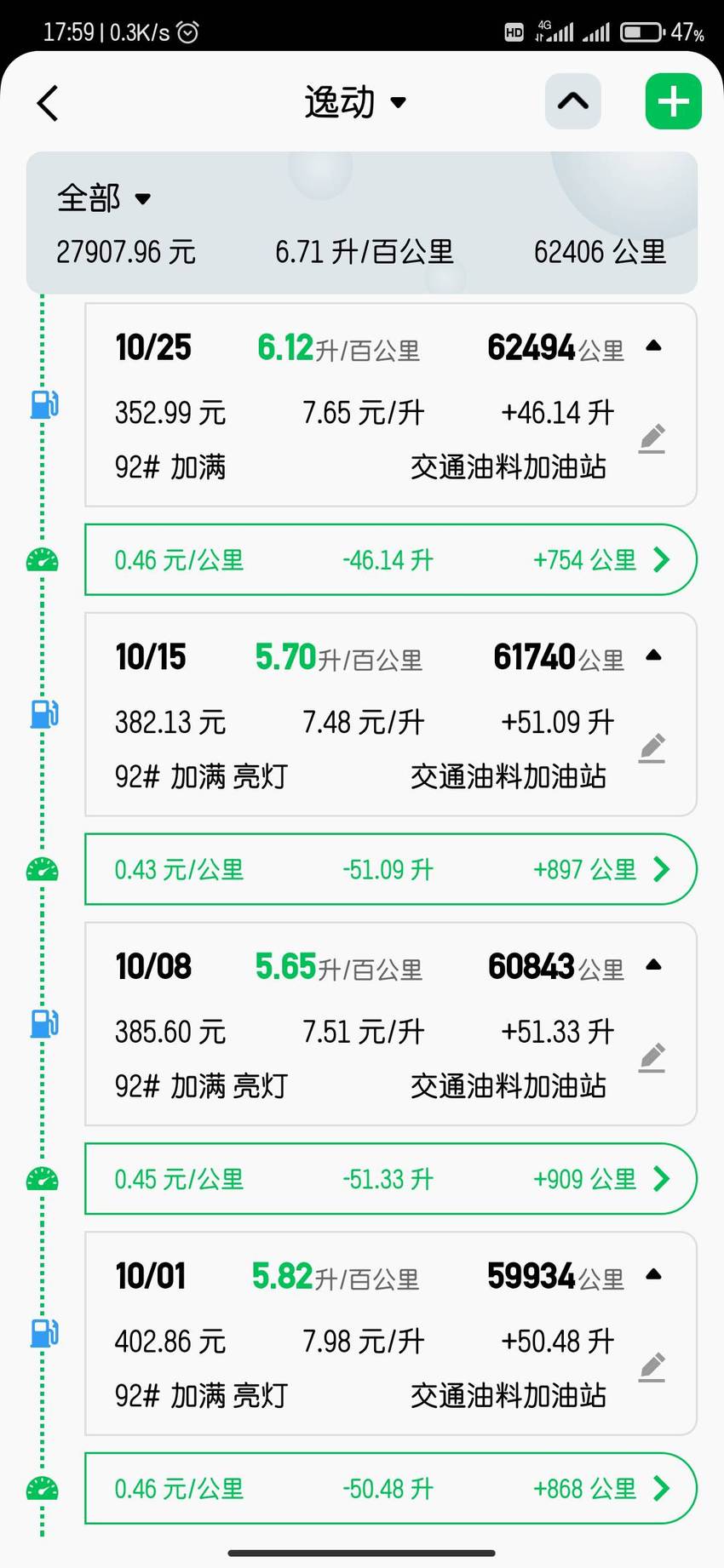Tap the collapse chevron button in header
724x1568 pixels.
coord(572,101)
